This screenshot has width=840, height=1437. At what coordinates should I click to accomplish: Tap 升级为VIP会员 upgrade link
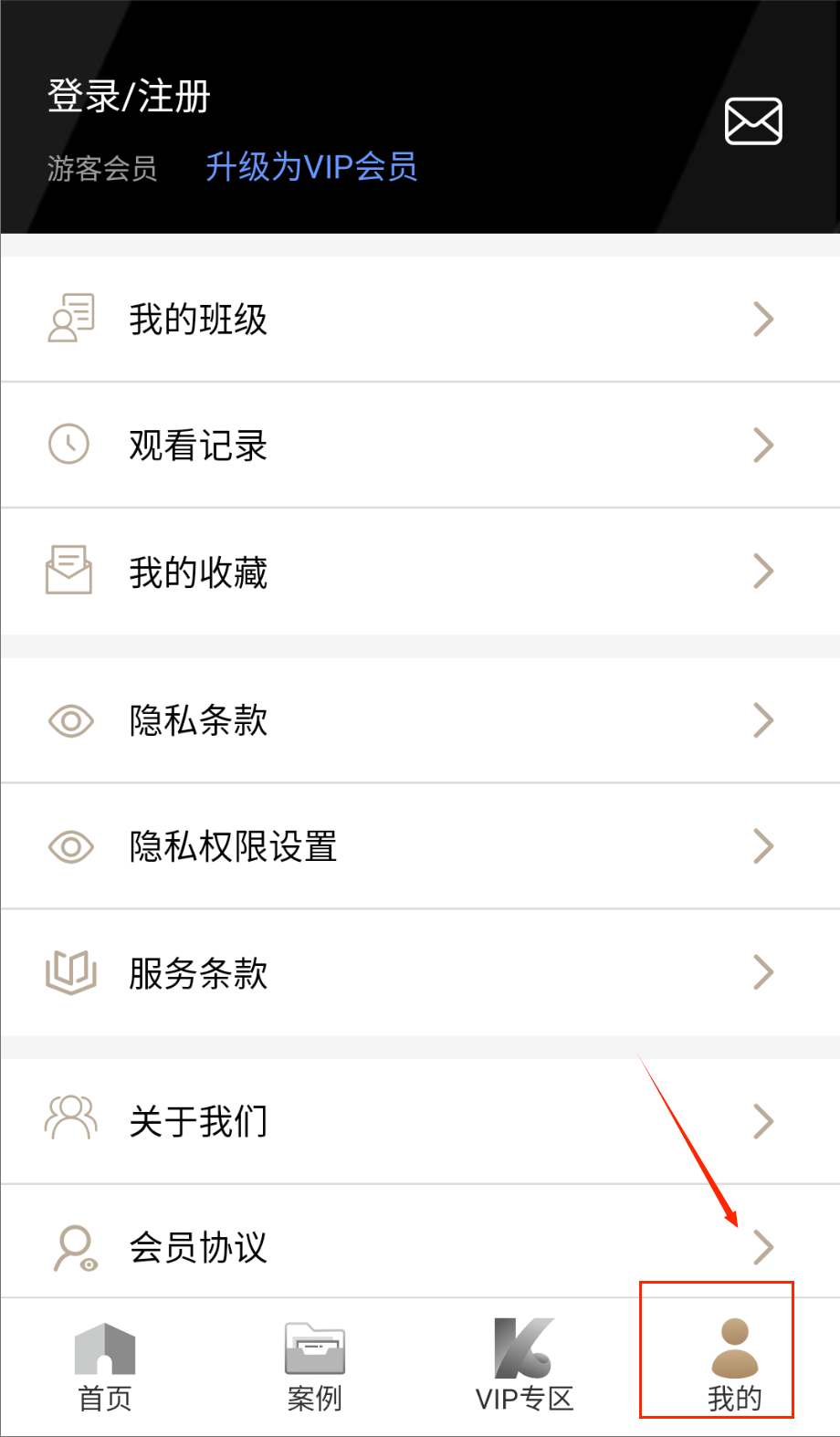click(310, 167)
